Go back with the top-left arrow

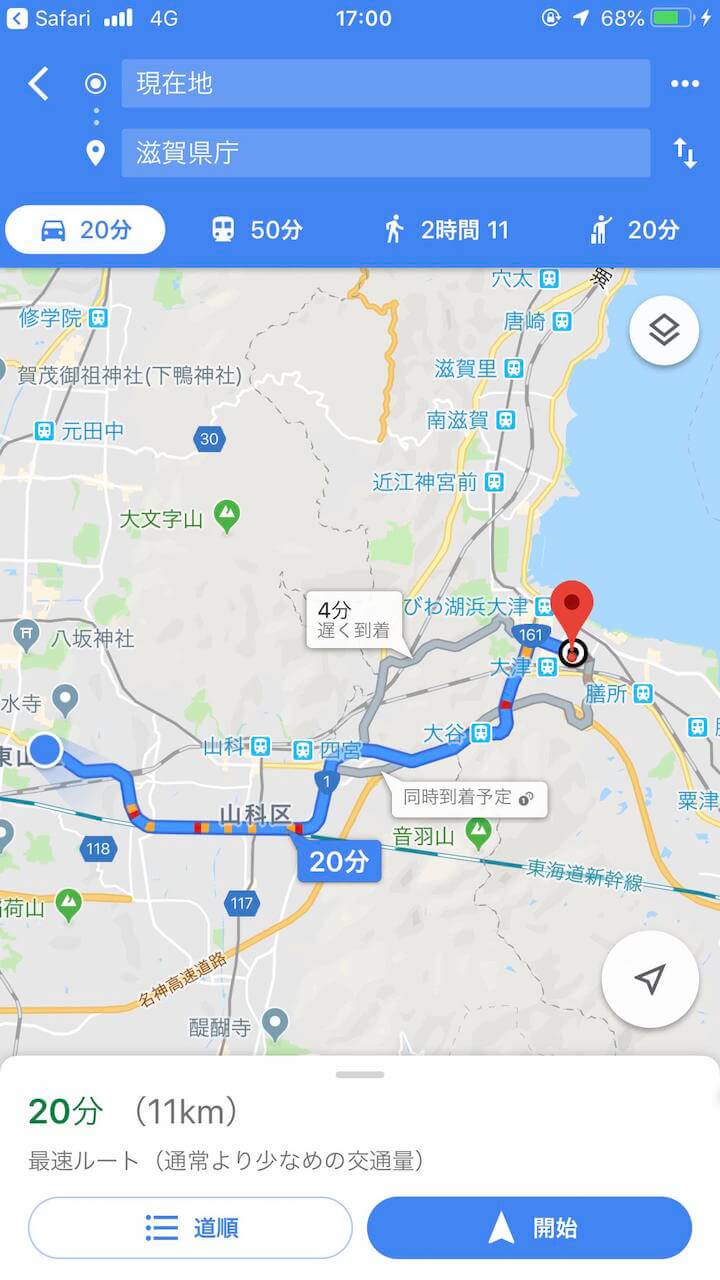[38, 84]
